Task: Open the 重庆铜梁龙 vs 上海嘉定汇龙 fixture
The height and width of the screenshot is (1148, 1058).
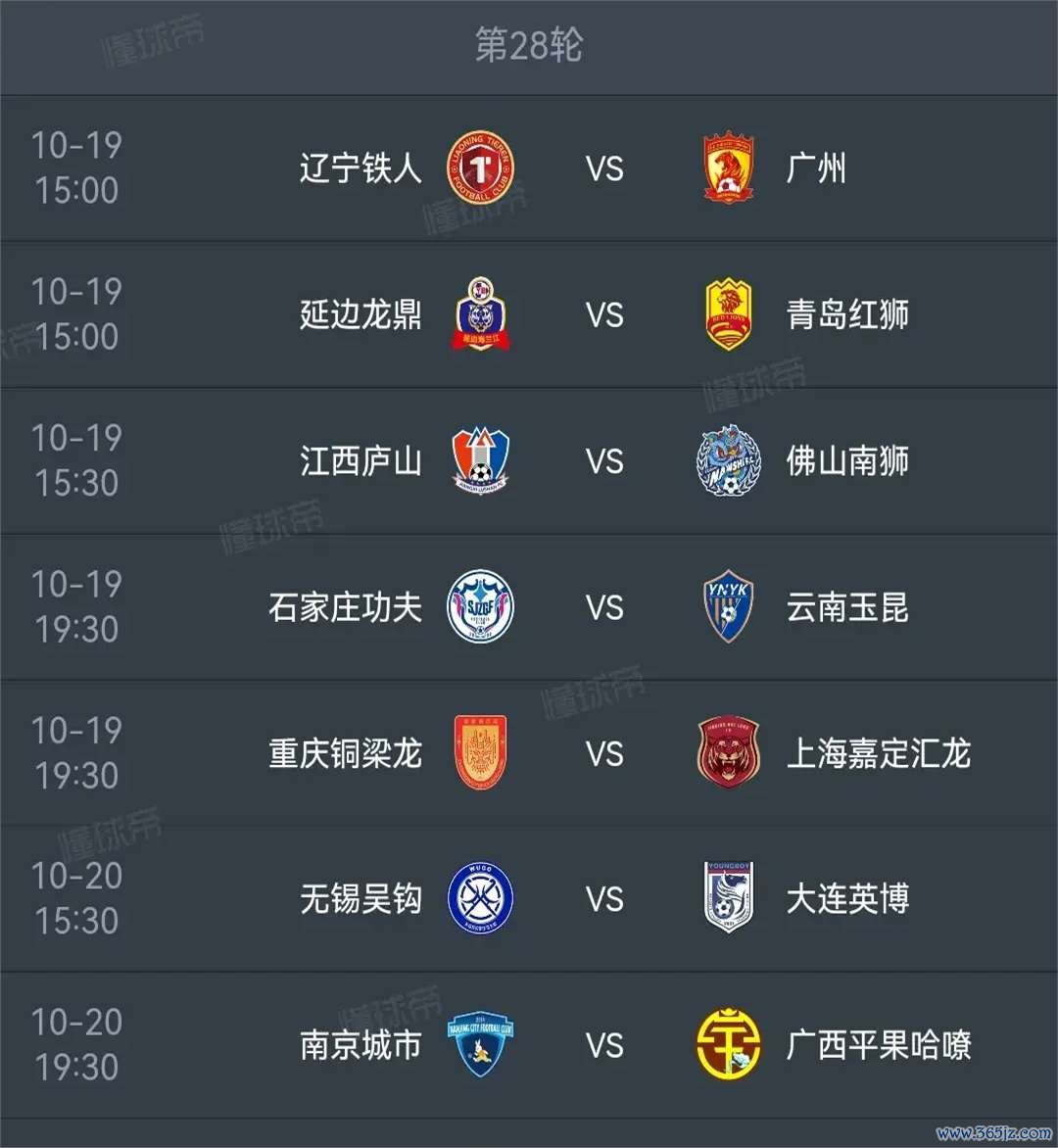Action: [604, 753]
